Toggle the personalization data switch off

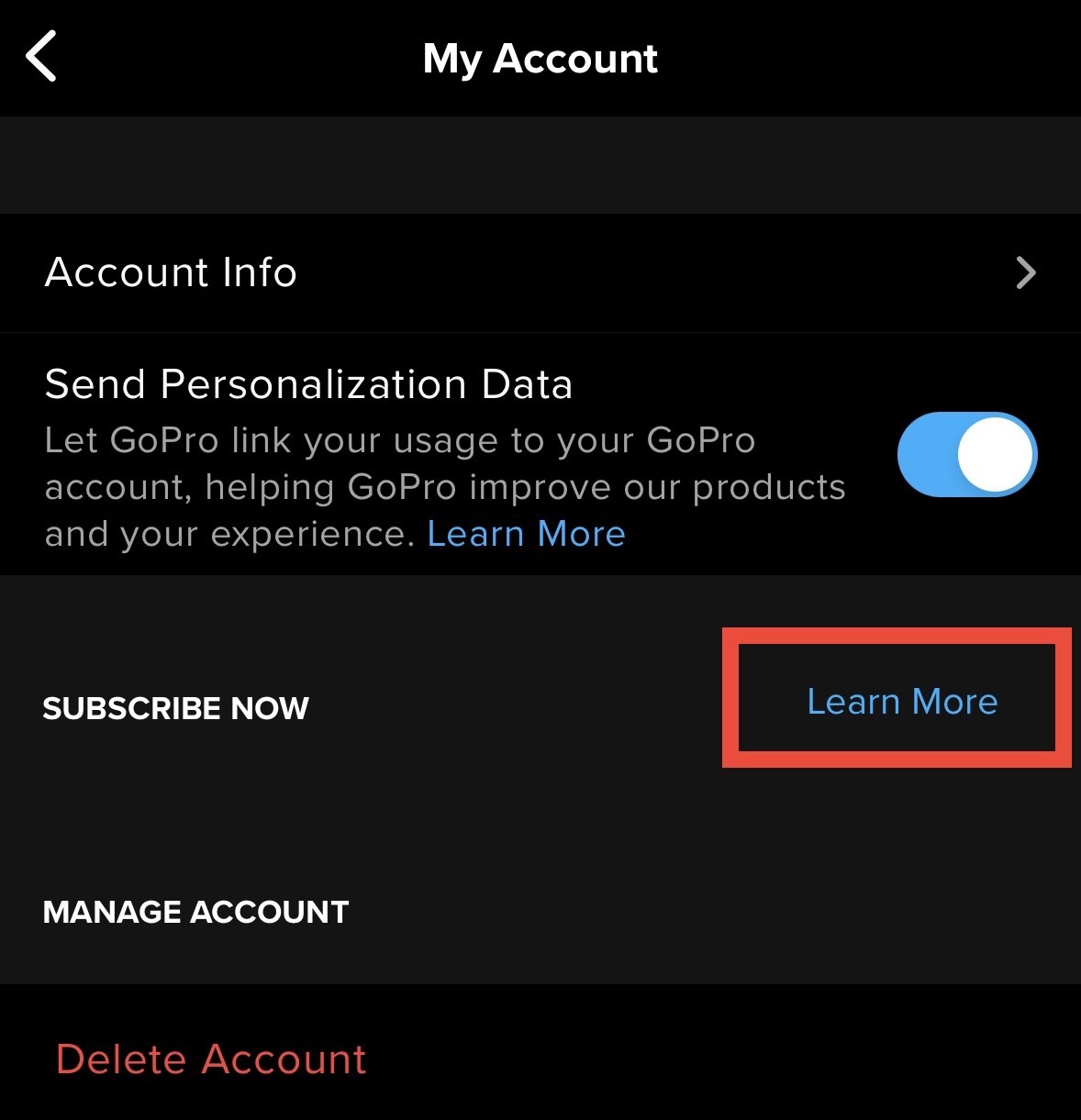[x=965, y=454]
